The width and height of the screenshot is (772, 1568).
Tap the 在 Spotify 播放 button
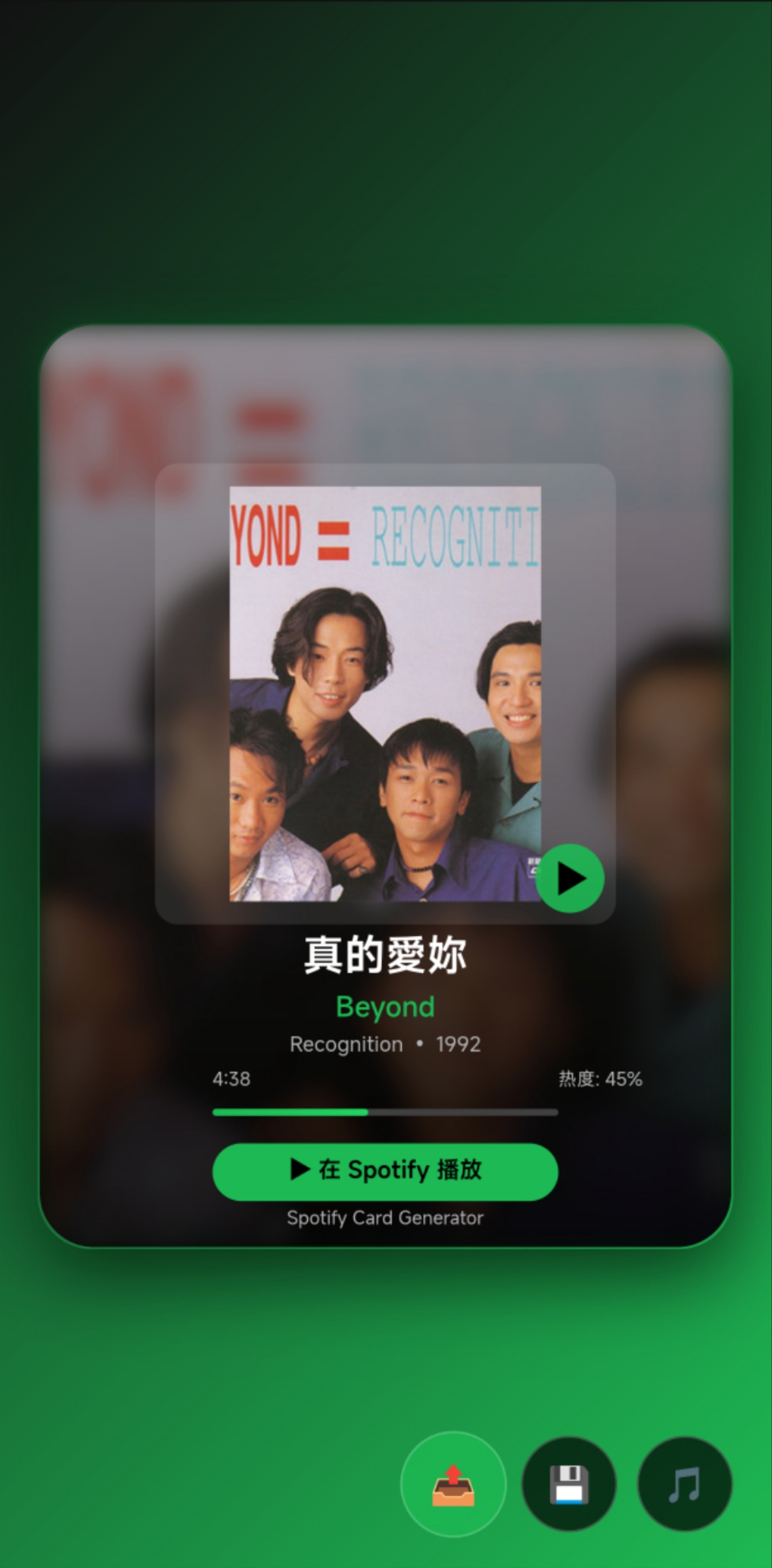pos(385,1172)
